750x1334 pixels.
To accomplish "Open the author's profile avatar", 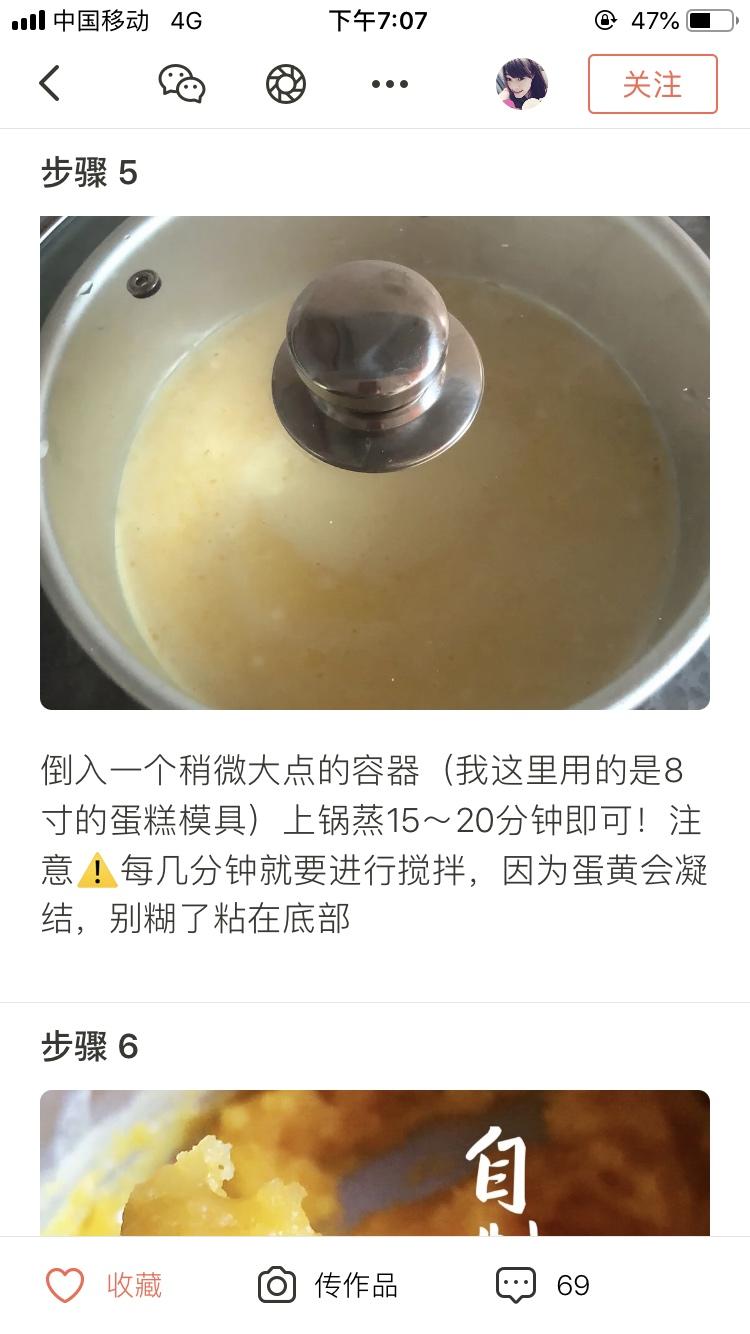I will point(522,84).
